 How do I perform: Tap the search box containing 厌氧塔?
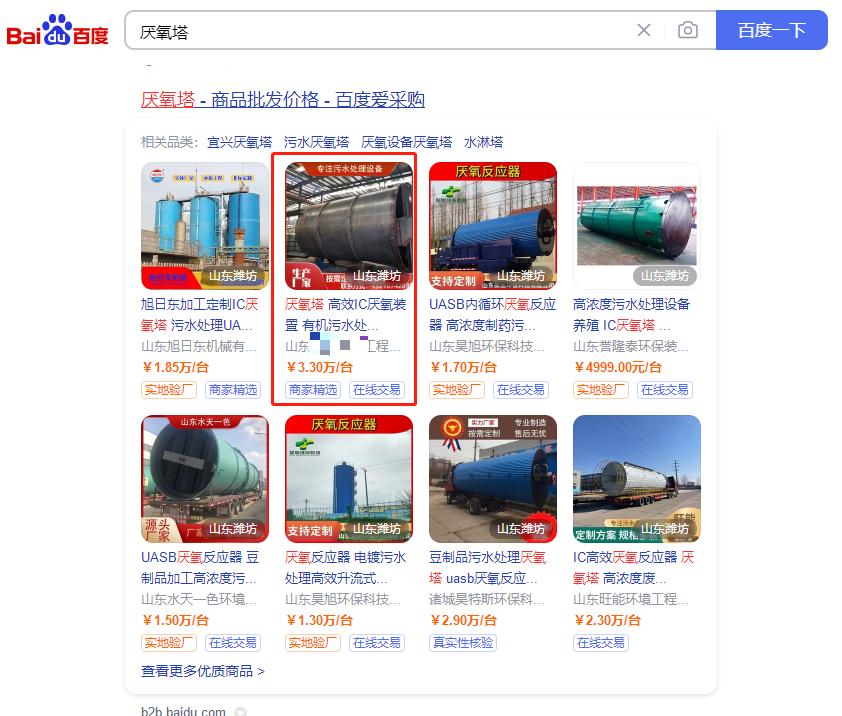click(x=380, y=31)
